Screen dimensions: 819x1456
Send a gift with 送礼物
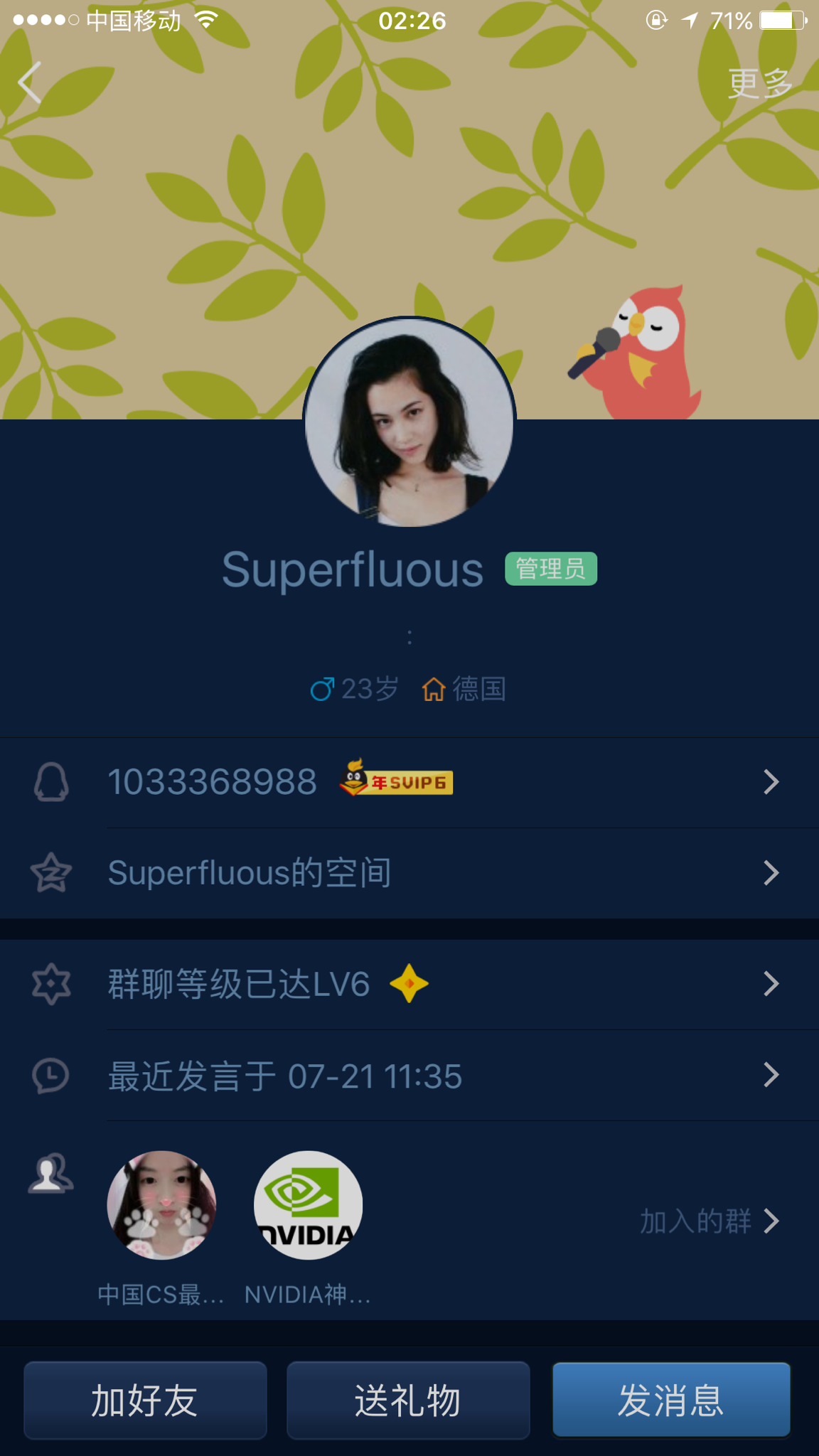[408, 1401]
